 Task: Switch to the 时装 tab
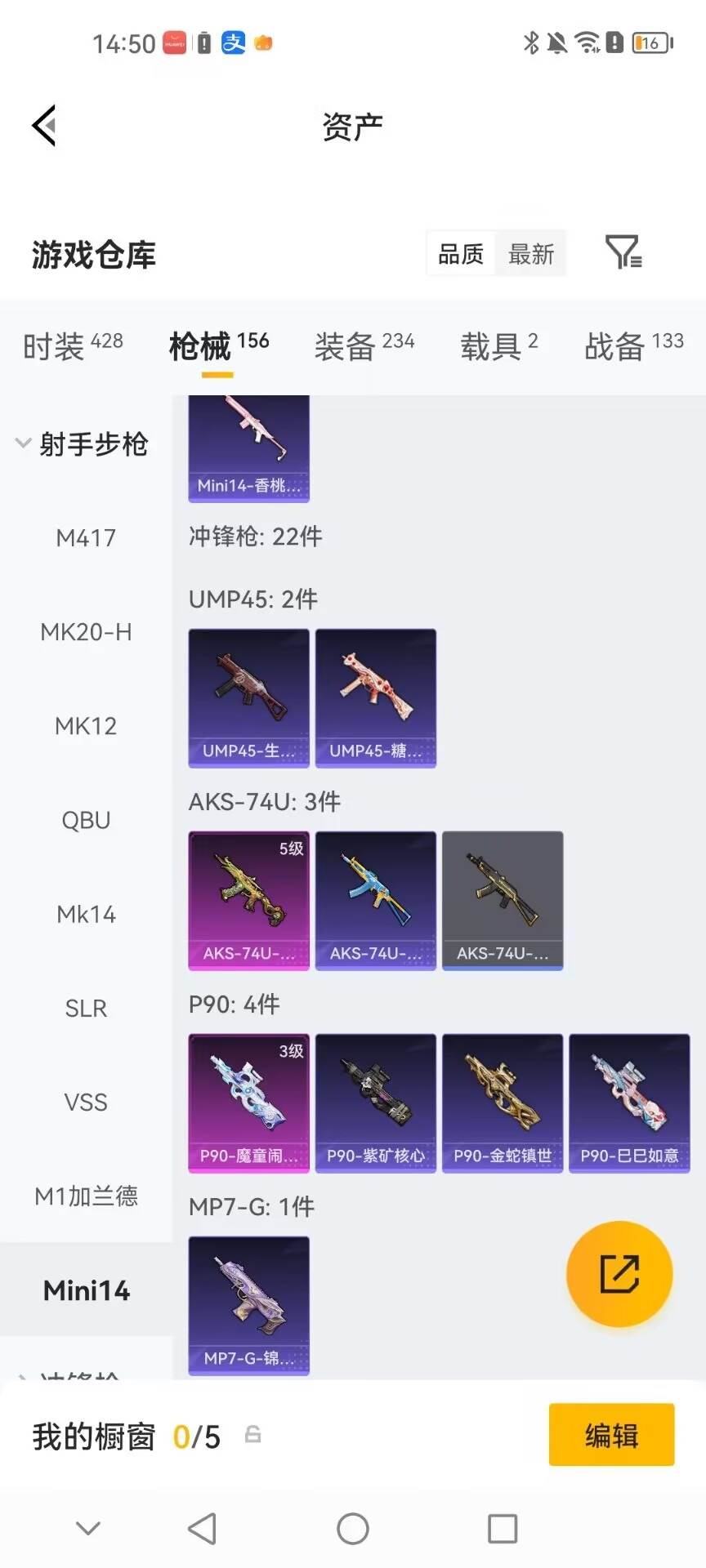pyautogui.click(x=73, y=346)
